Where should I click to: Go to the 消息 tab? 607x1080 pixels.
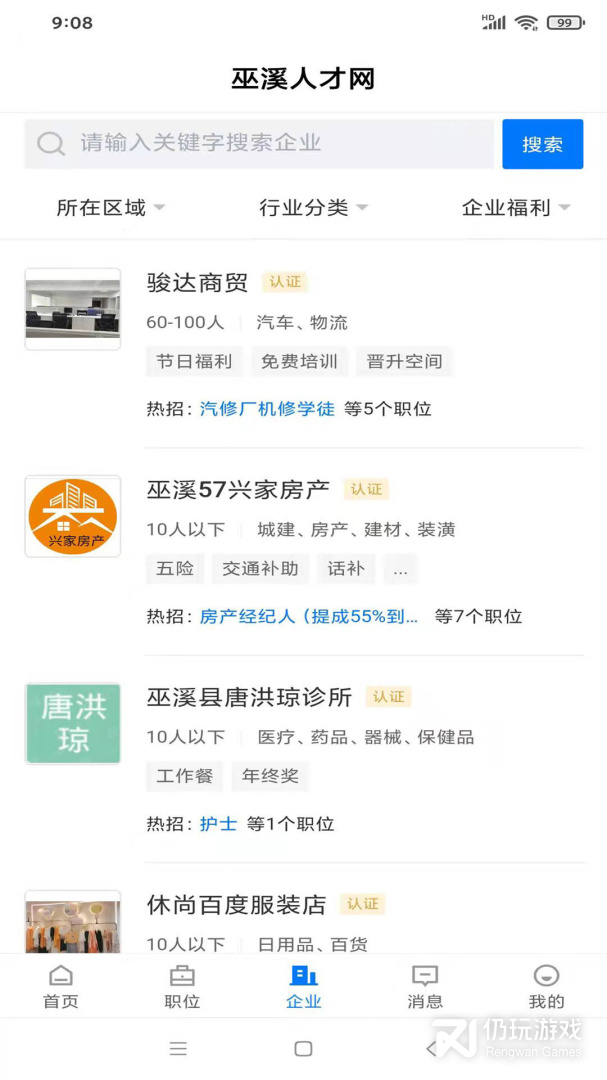click(425, 987)
